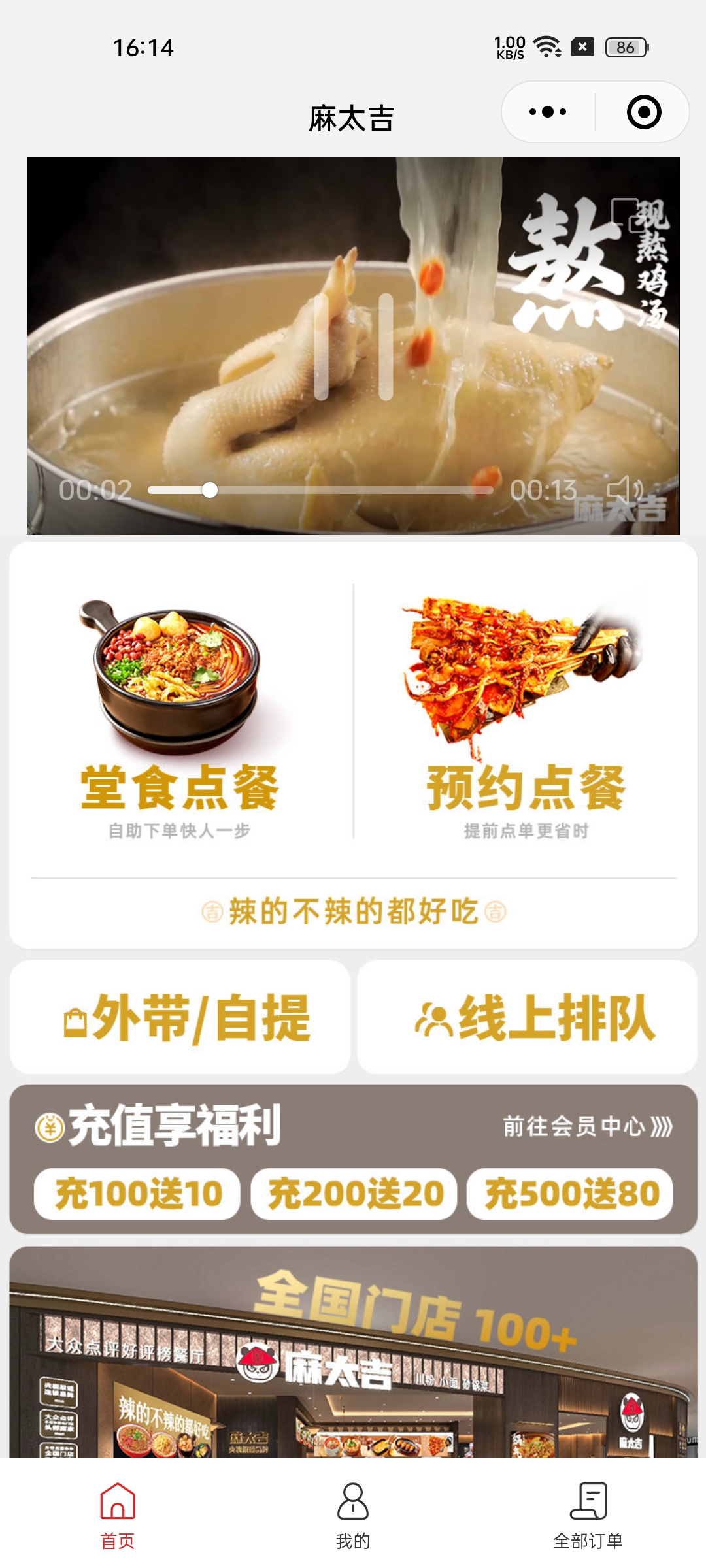Open the video floating window icon
Viewport: 706px width, 1568px height.
pos(626,215)
